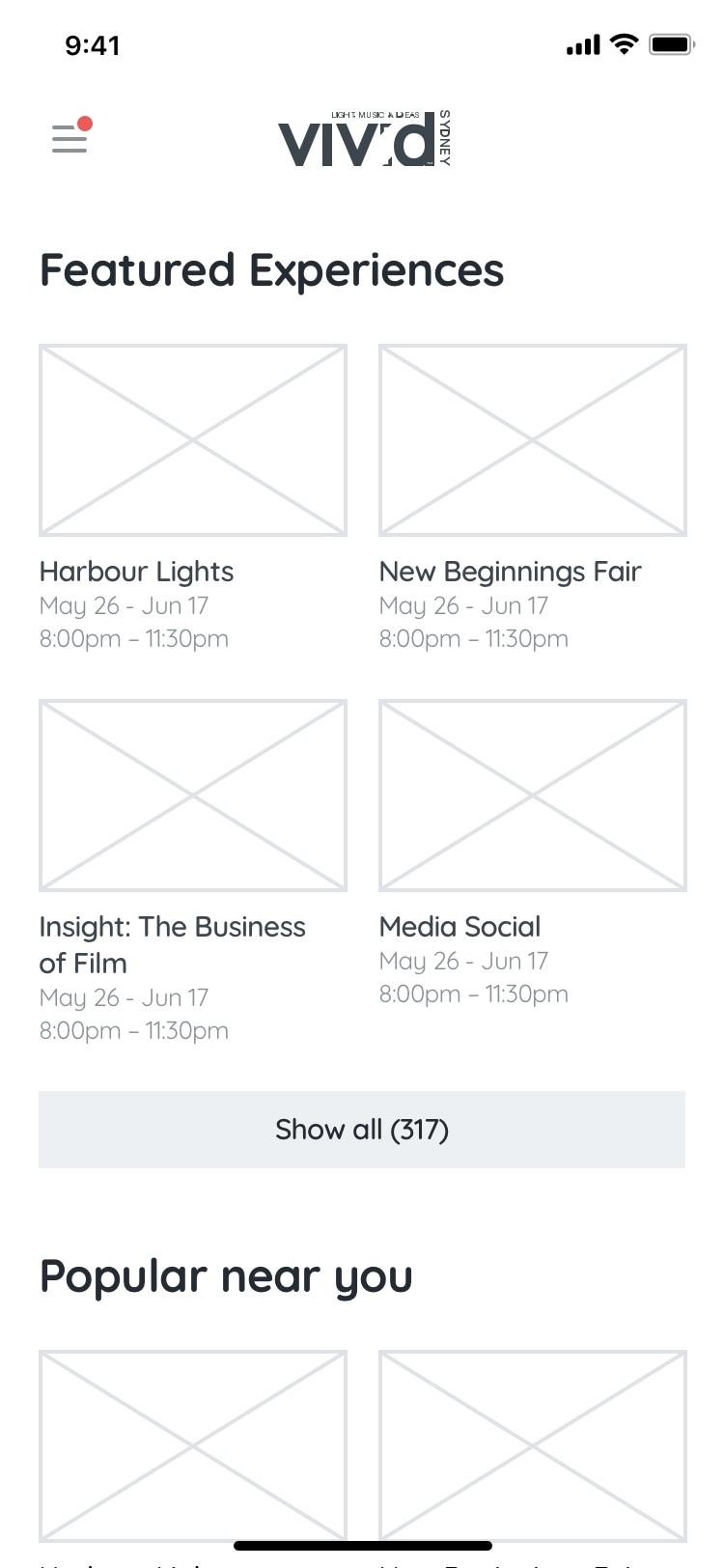Open the Harbour Lights event

[136, 571]
